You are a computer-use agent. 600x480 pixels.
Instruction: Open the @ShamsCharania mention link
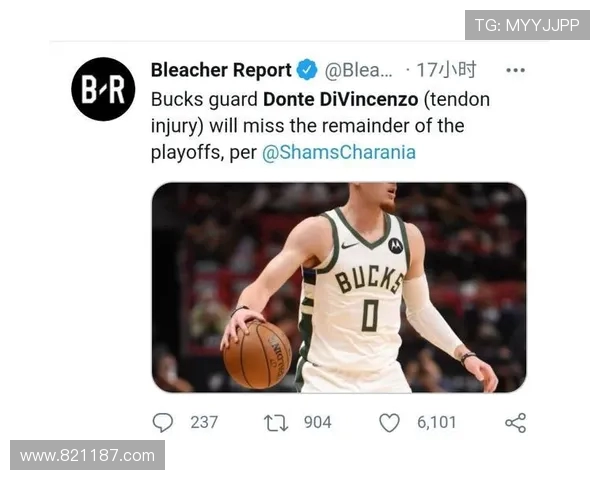(x=339, y=153)
